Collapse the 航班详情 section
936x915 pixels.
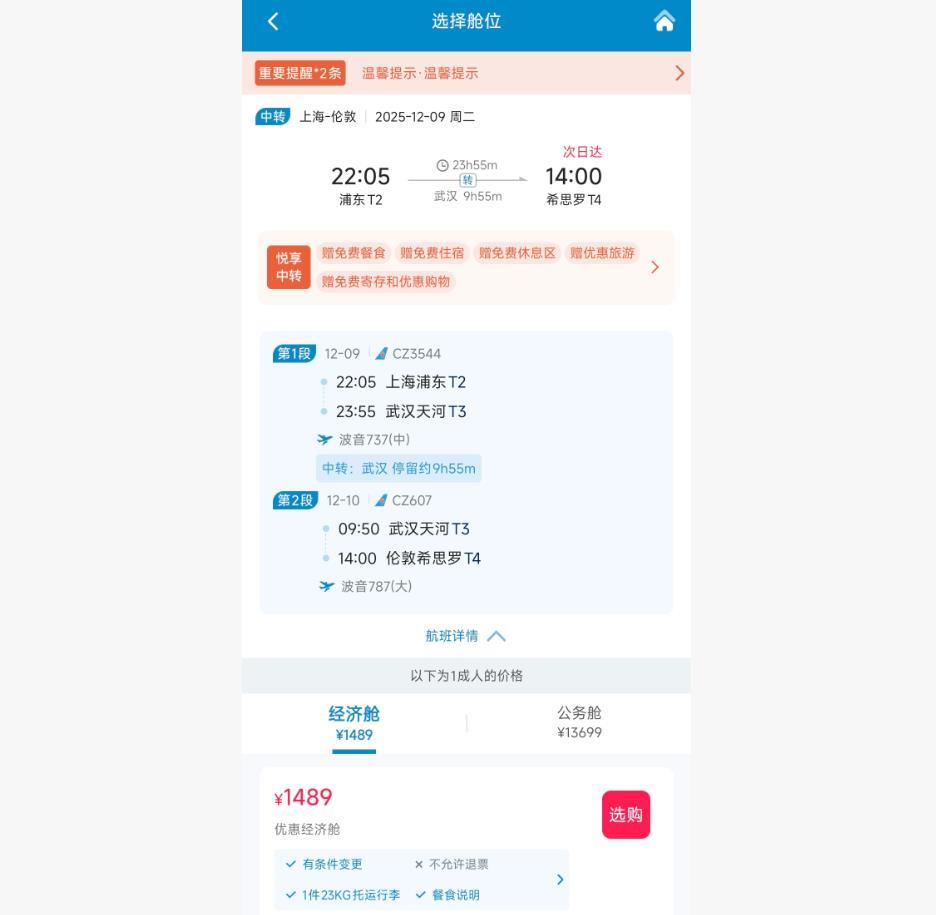click(x=466, y=636)
